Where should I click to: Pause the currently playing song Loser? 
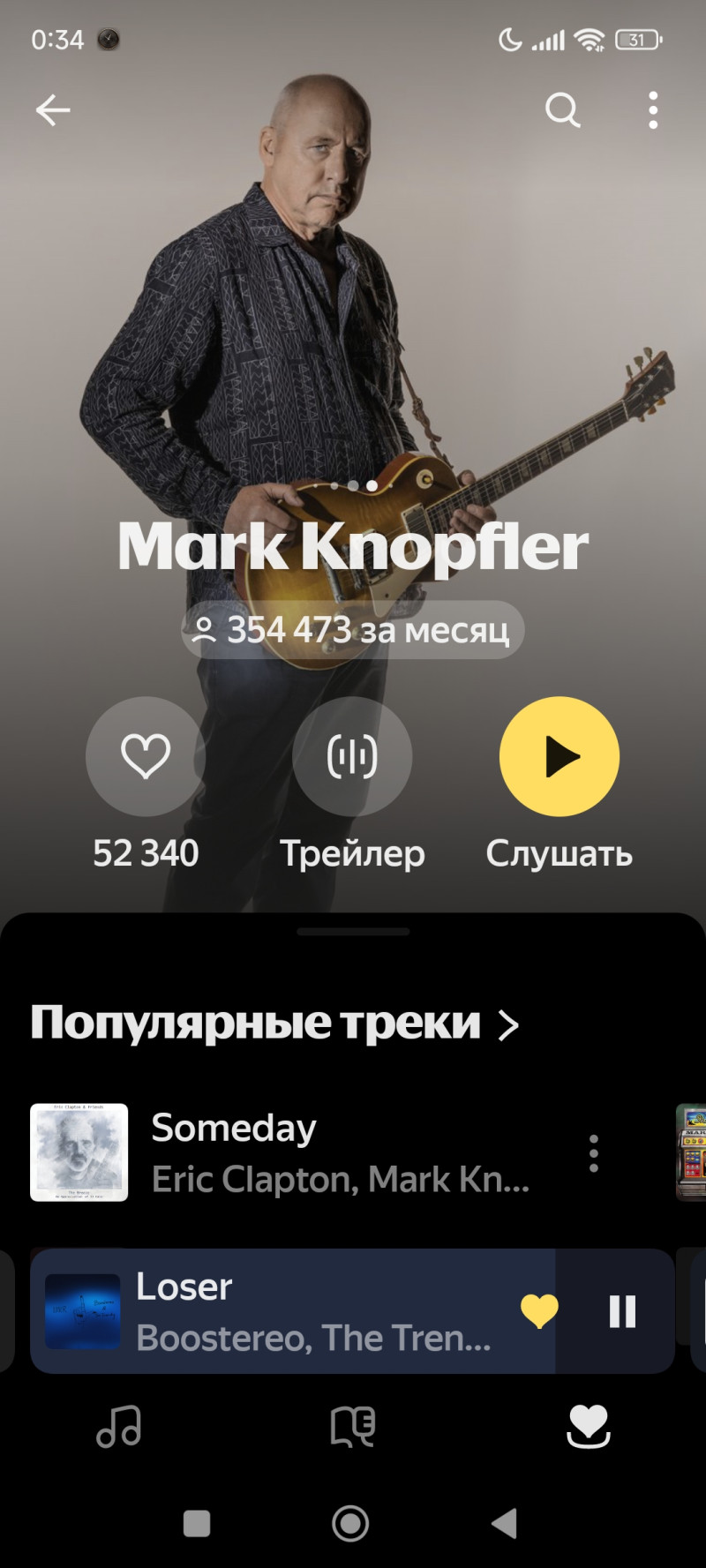pyautogui.click(x=622, y=1311)
